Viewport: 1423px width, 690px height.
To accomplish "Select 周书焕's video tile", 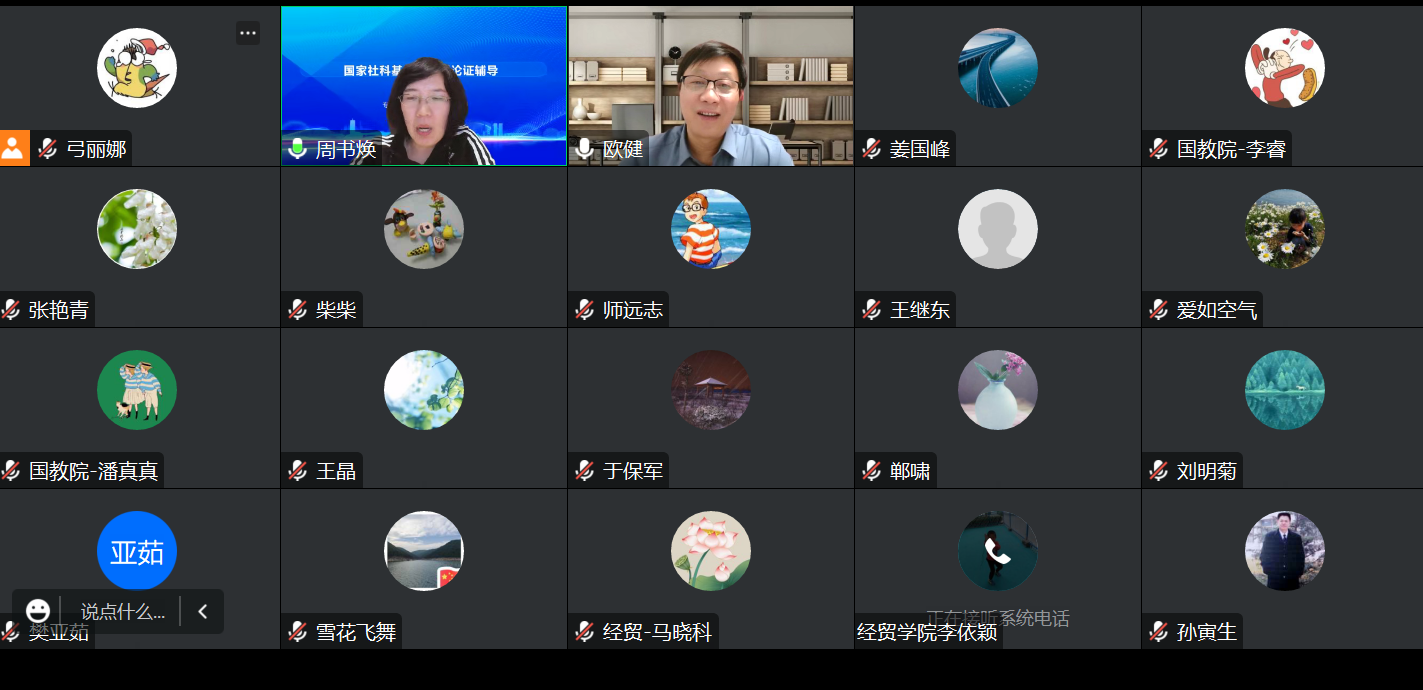I will [x=424, y=86].
